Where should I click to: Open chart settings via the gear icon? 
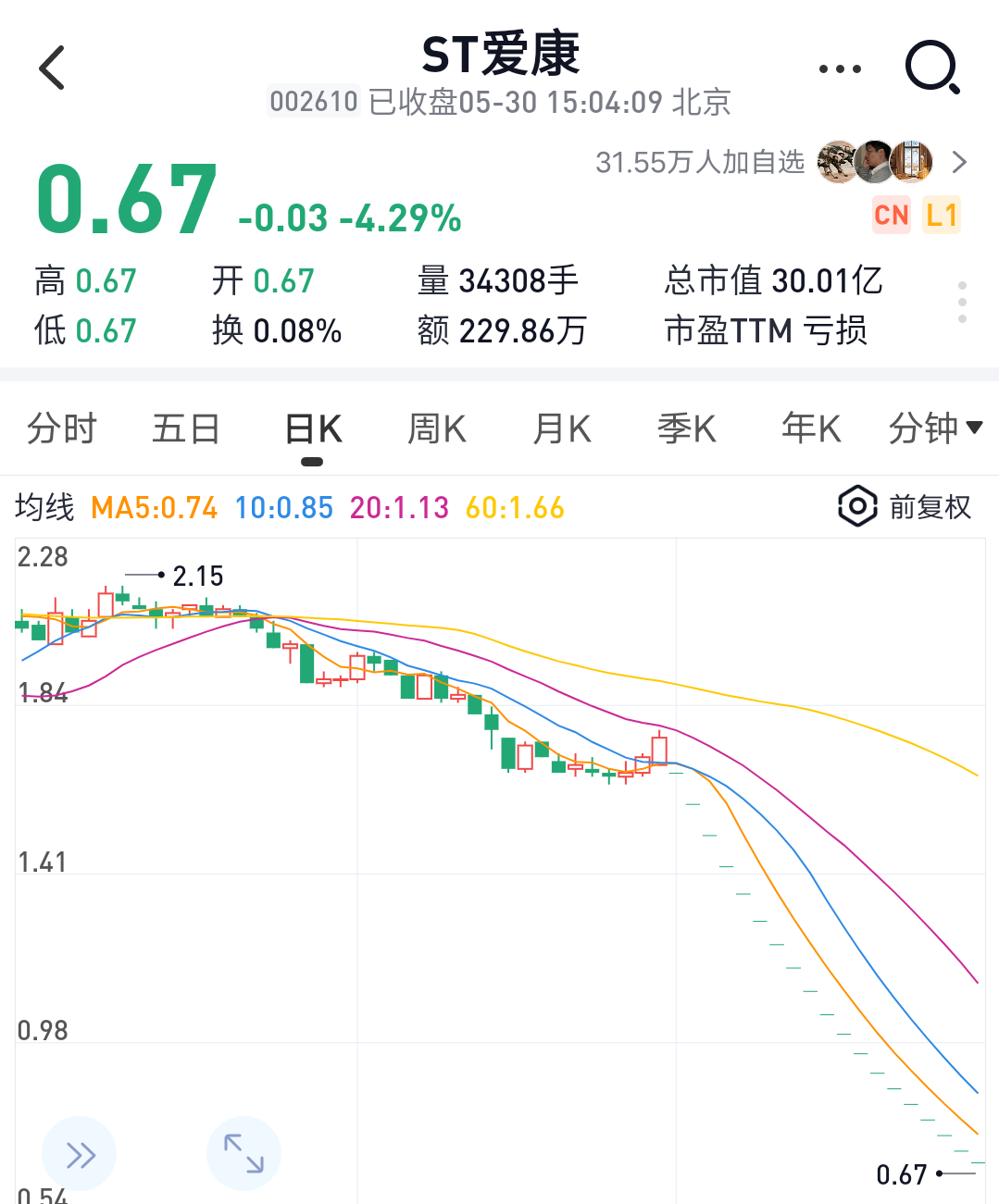tap(855, 506)
